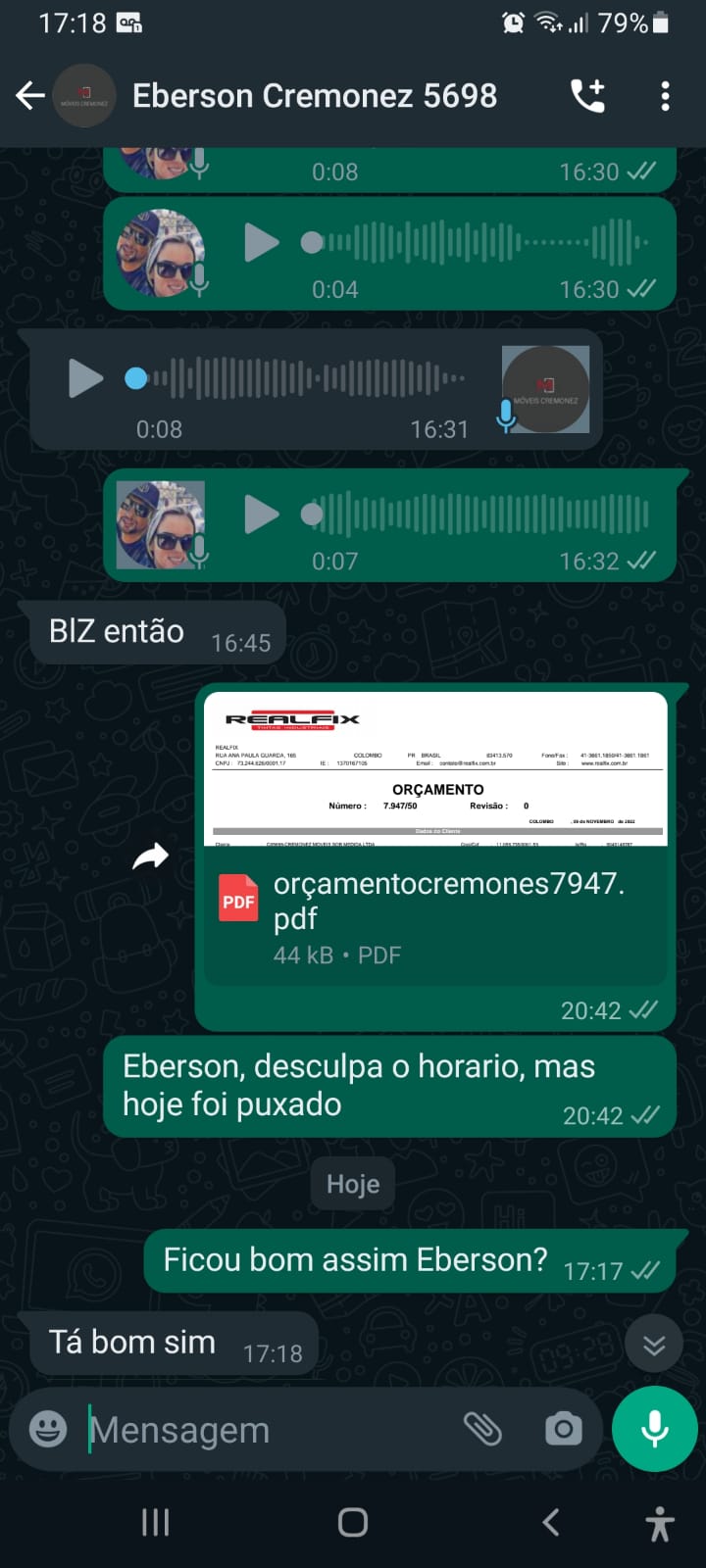The height and width of the screenshot is (1568, 706).
Task: Play the 0:04 voice message
Action: pyautogui.click(x=261, y=242)
